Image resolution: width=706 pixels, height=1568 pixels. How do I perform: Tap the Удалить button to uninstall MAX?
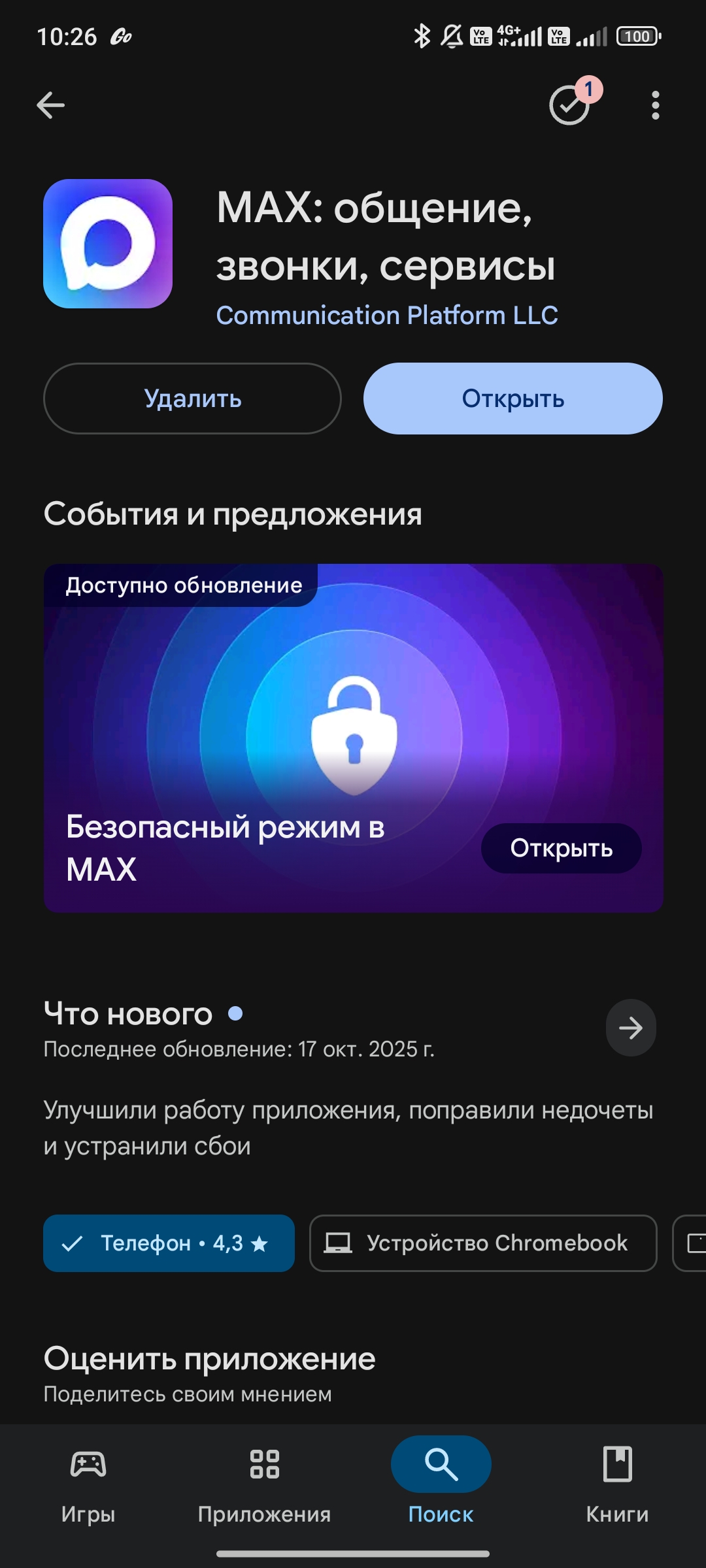coord(192,399)
